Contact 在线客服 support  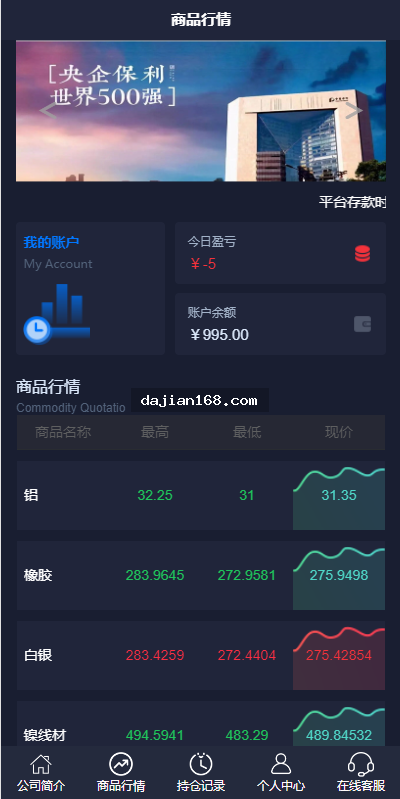(x=361, y=773)
